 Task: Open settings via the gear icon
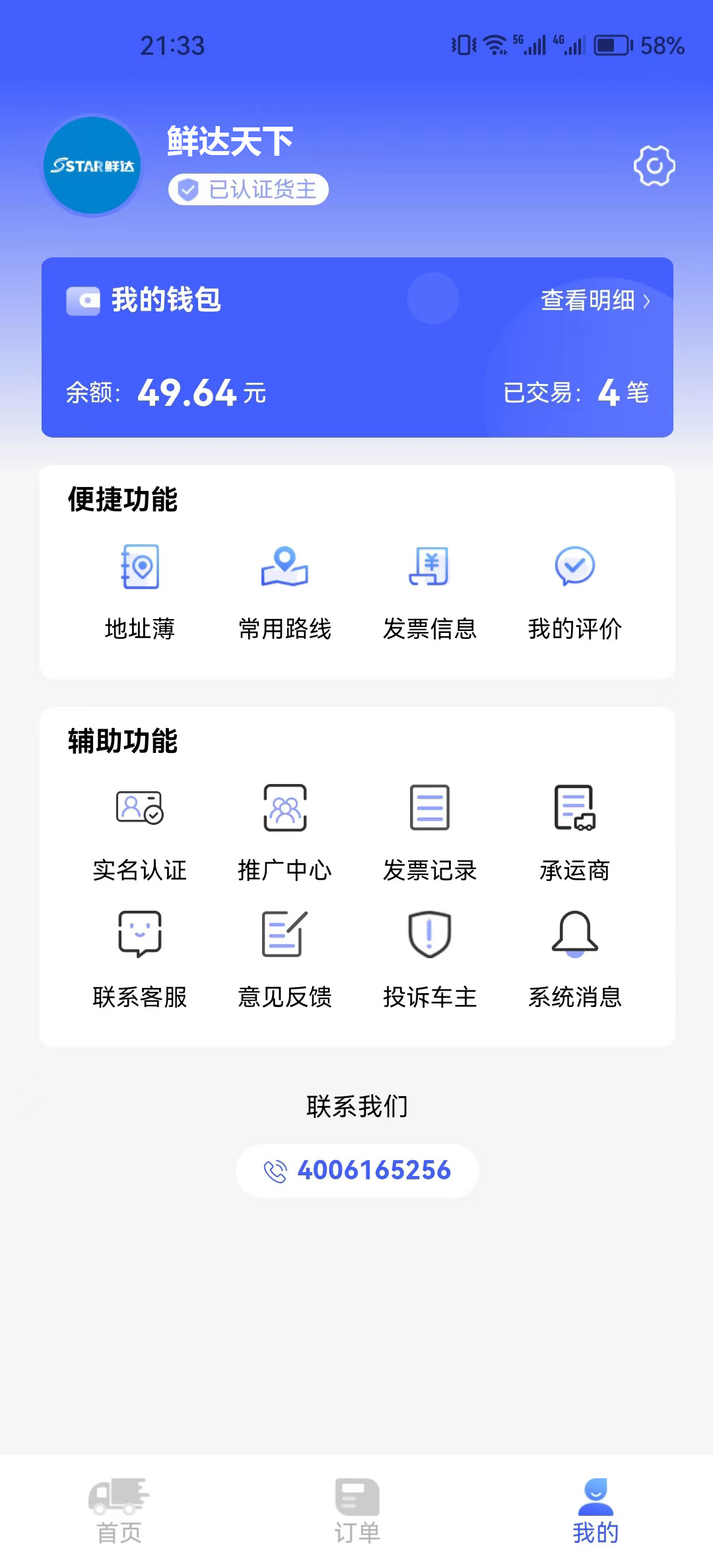[654, 166]
